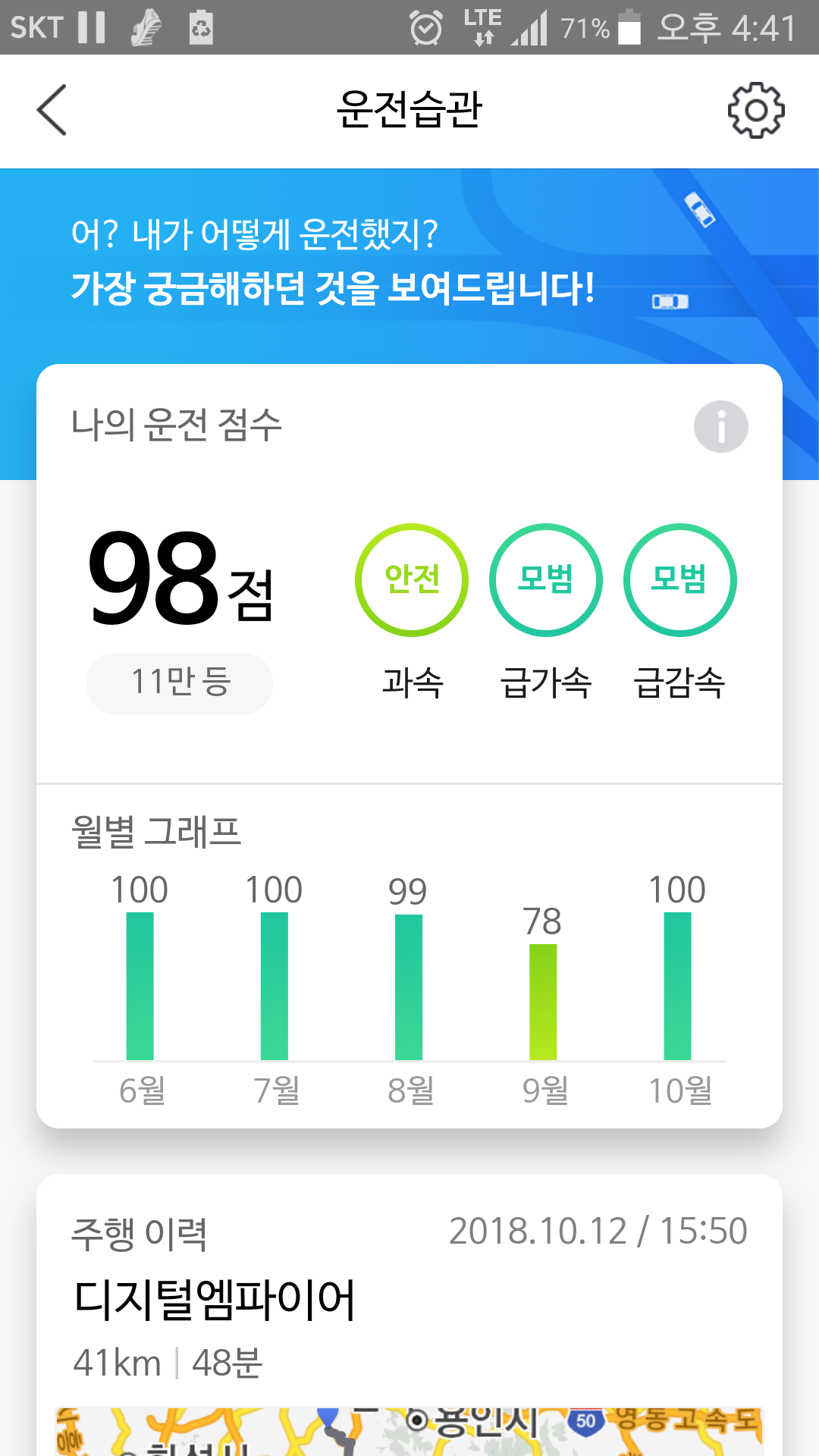The height and width of the screenshot is (1456, 819).
Task: Open the 디지털엠파이어 driving history card
Action: pos(409,1298)
